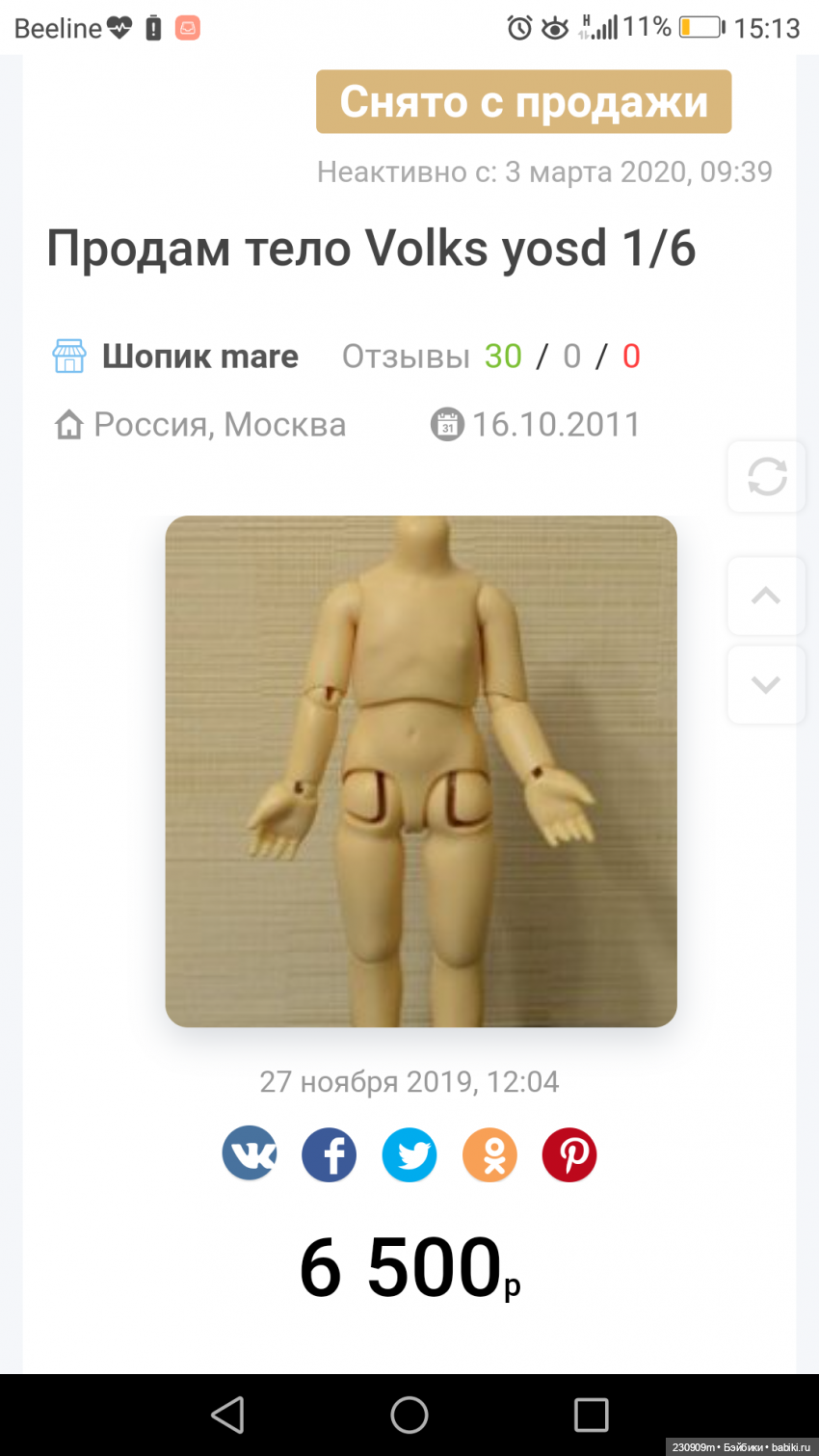Share the listing on Twitter
819x1456 pixels.
click(x=409, y=1153)
